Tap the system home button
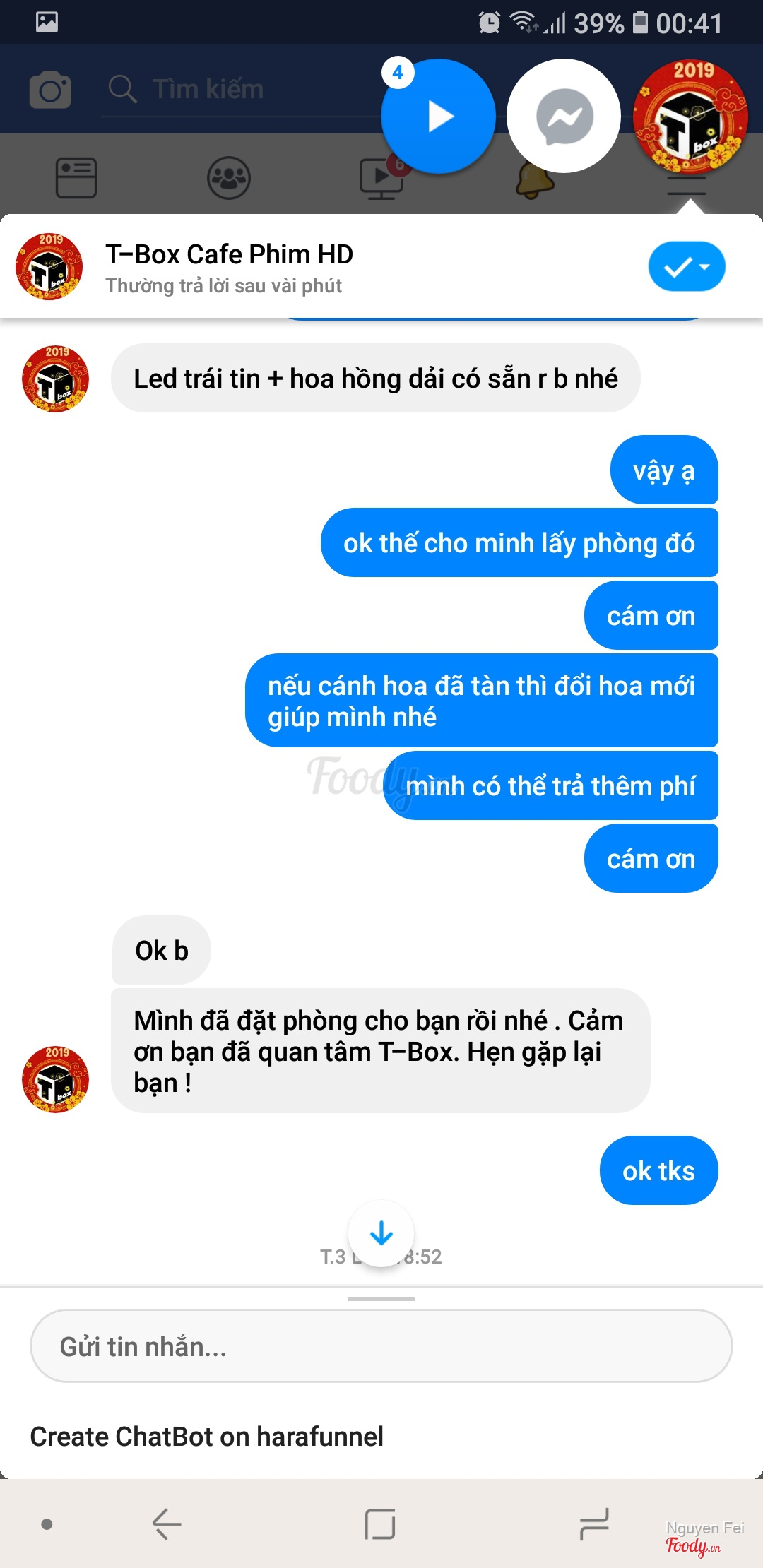This screenshot has height=1568, width=763. tap(380, 1524)
